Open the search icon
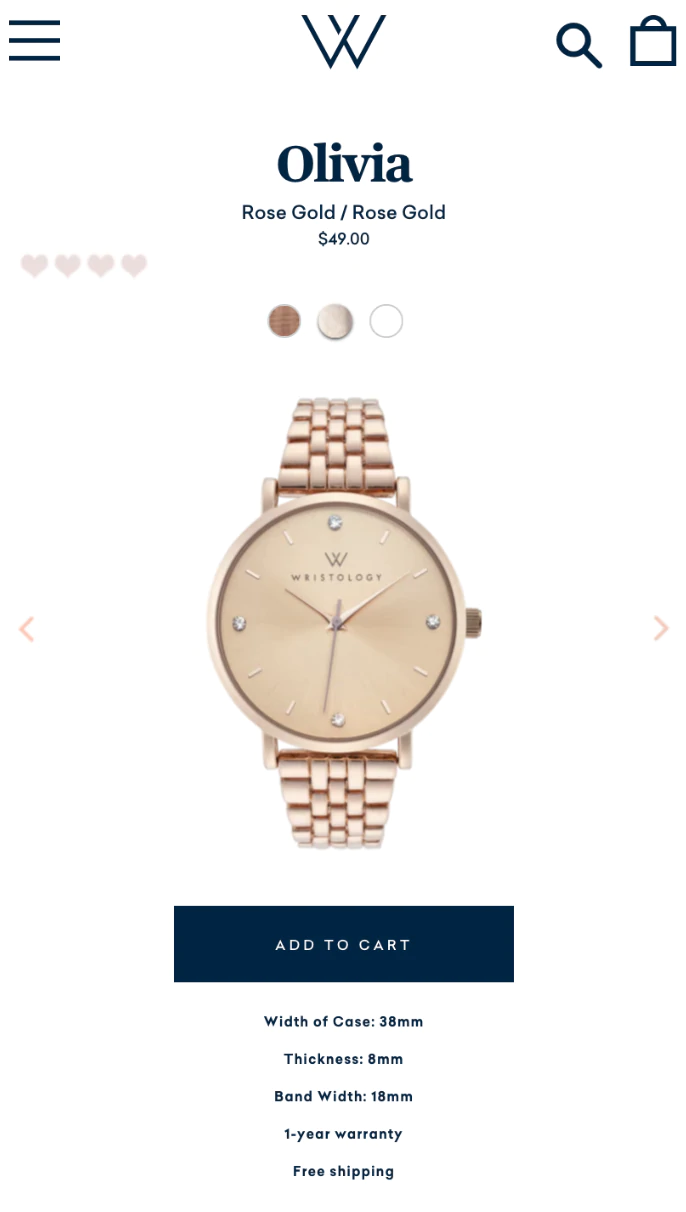 point(579,44)
